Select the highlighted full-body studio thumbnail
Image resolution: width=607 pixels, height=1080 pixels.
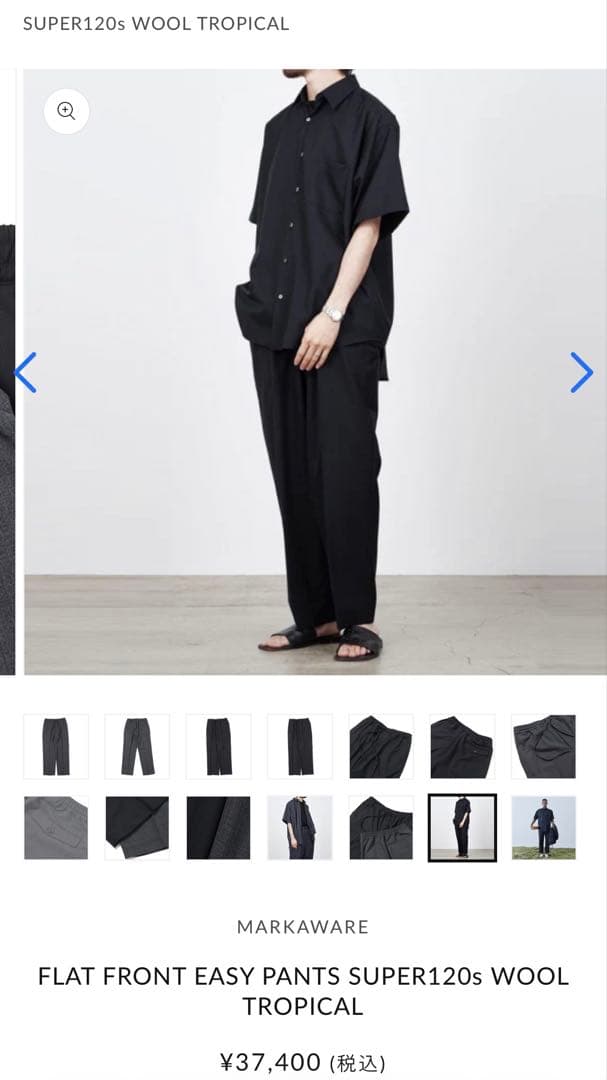[462, 828]
